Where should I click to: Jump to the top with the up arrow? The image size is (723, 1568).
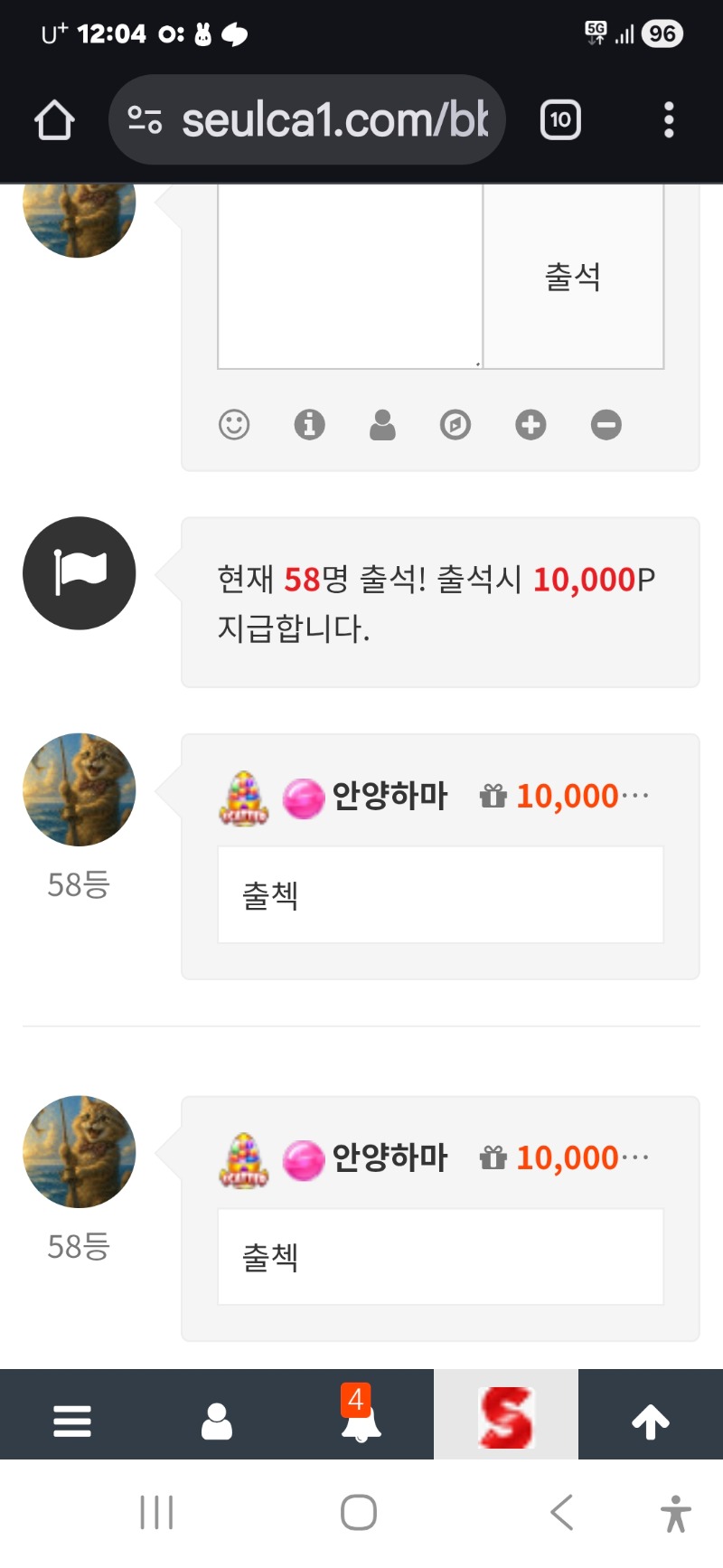click(651, 1421)
